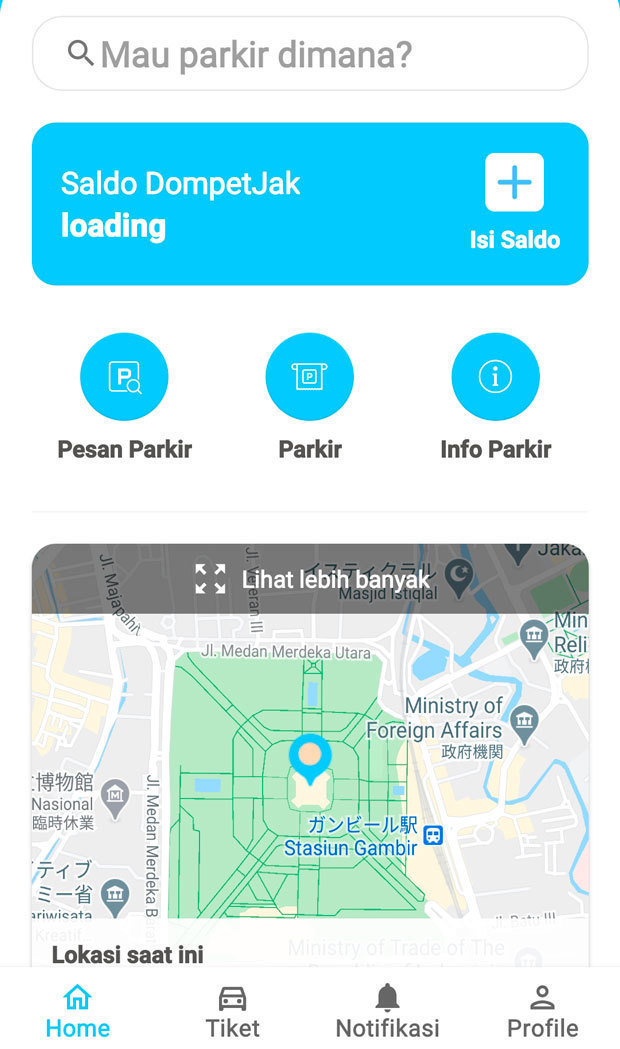This screenshot has width=620, height=1049.
Task: Open the Notifikasi tab
Action: (x=387, y=1011)
